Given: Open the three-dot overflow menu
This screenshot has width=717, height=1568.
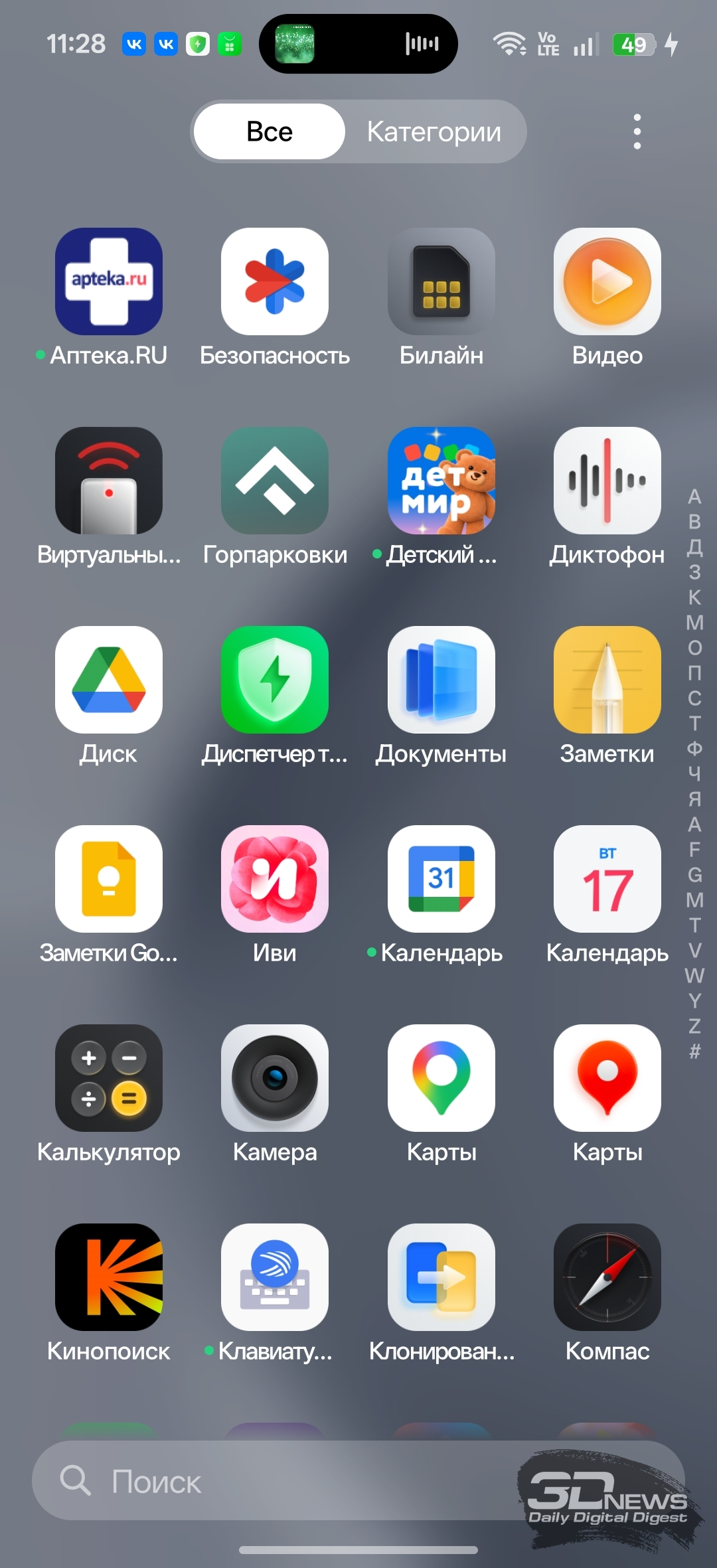Looking at the screenshot, I should pos(637,131).
